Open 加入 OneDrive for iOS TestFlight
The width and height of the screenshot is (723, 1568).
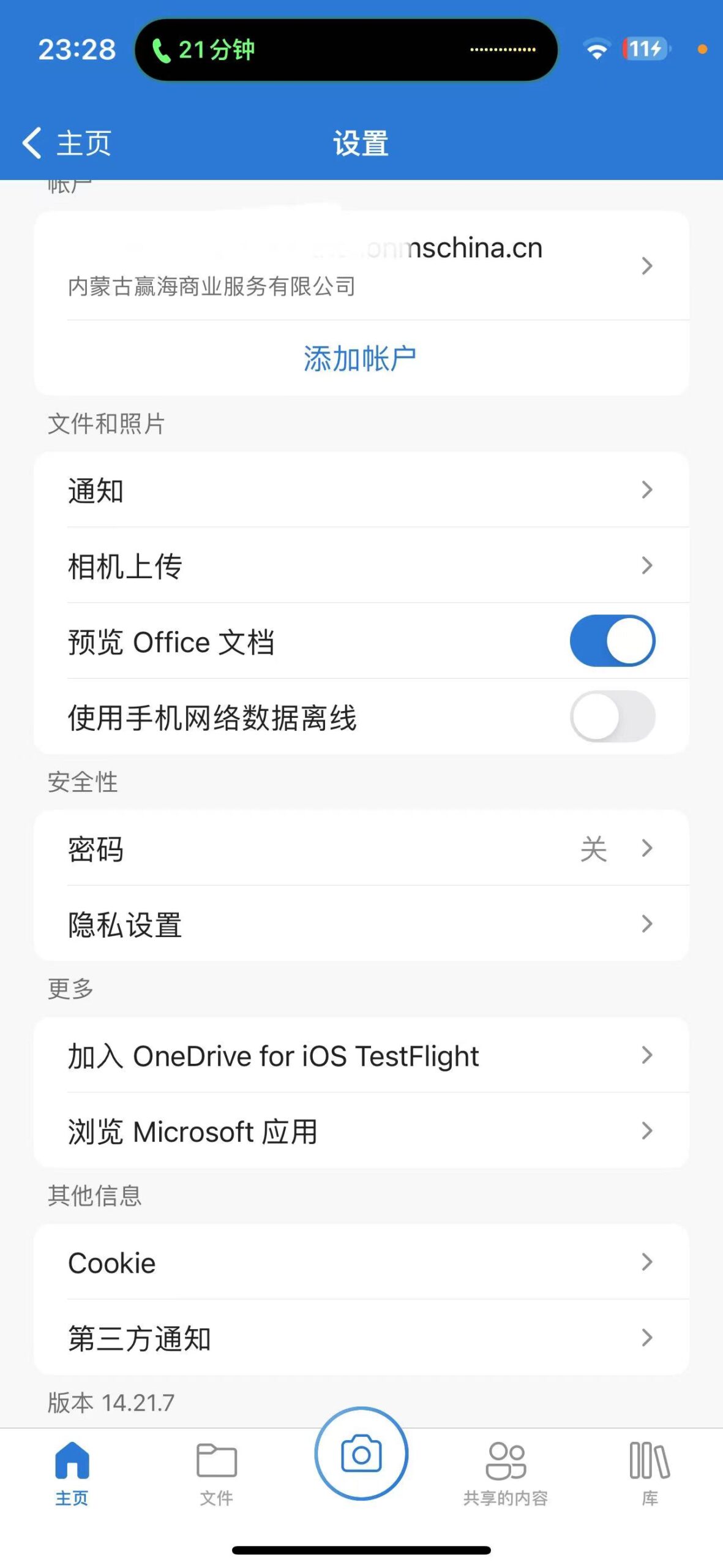(361, 1055)
